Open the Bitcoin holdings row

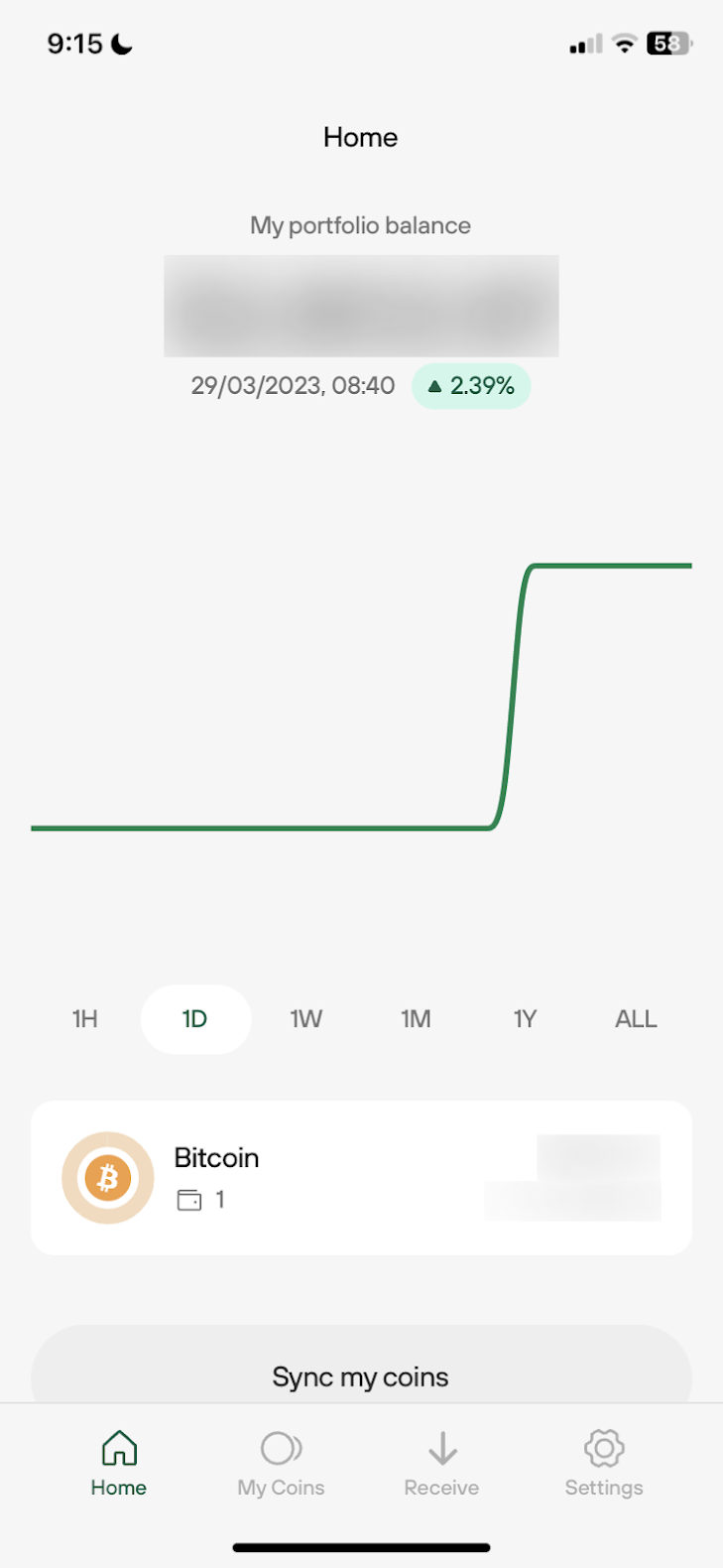coord(361,1177)
